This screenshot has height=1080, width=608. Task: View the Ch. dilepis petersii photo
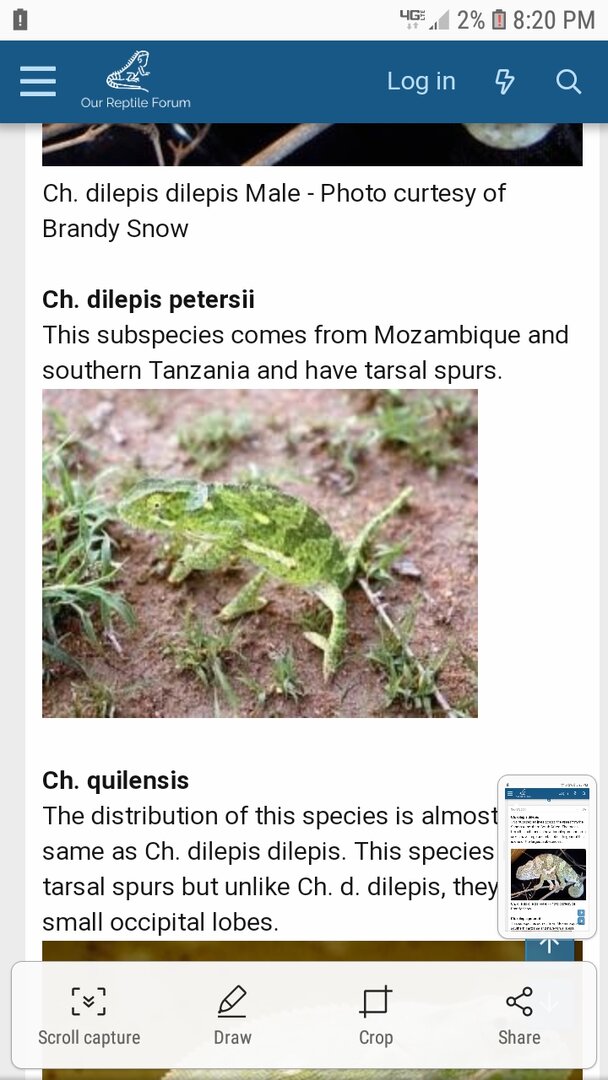pyautogui.click(x=260, y=553)
